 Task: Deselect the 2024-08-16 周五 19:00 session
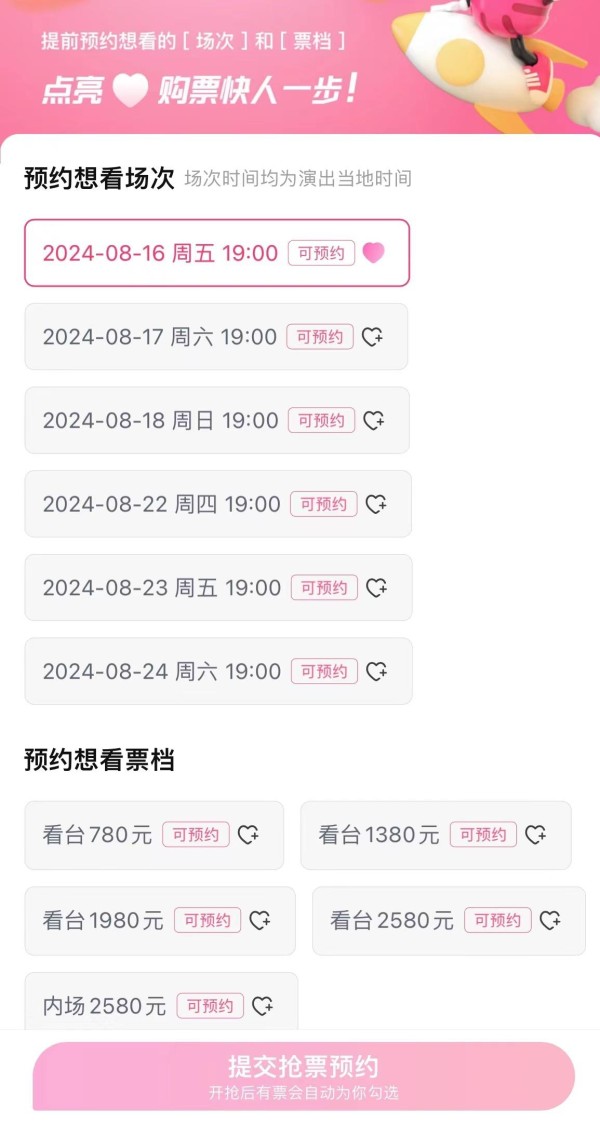[217, 253]
